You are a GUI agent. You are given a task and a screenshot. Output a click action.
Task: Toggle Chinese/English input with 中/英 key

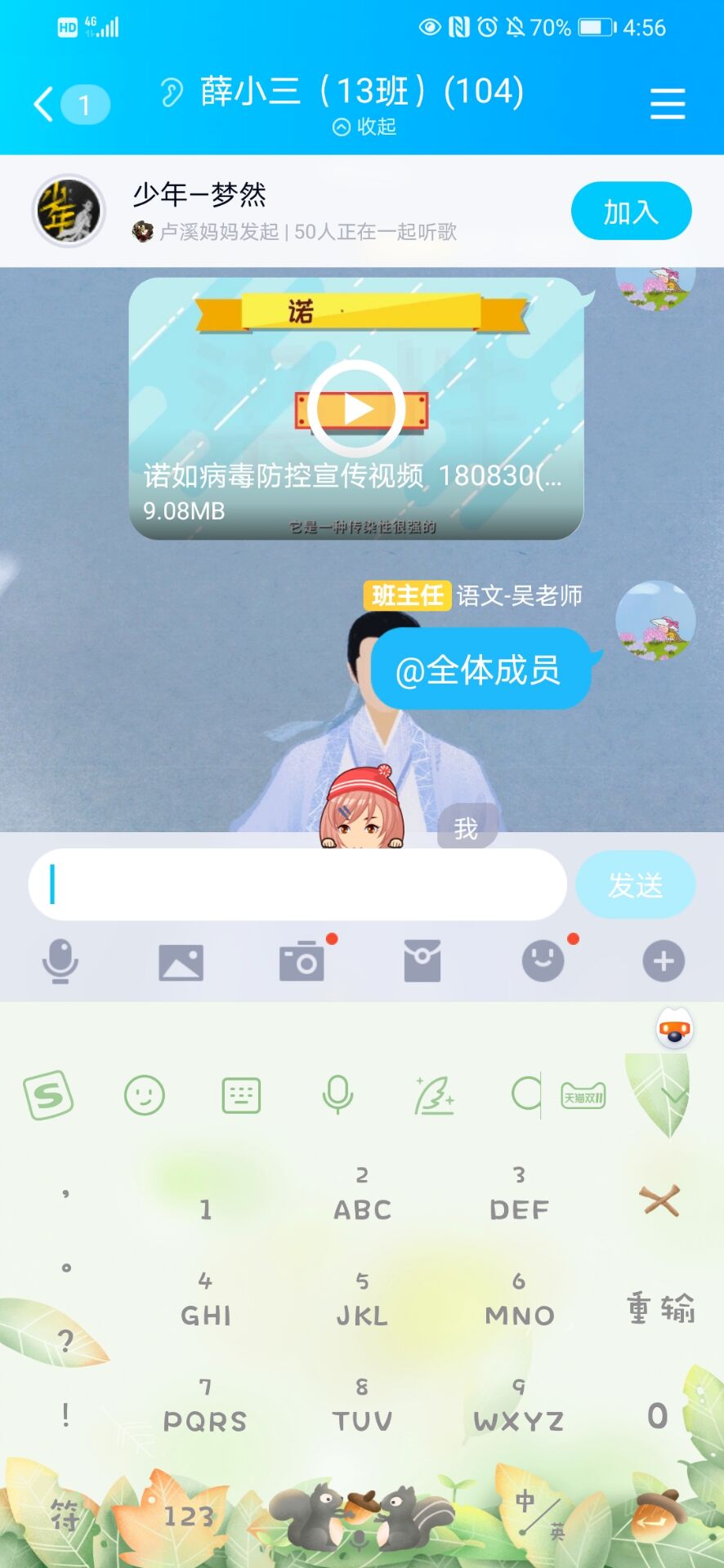539,1516
